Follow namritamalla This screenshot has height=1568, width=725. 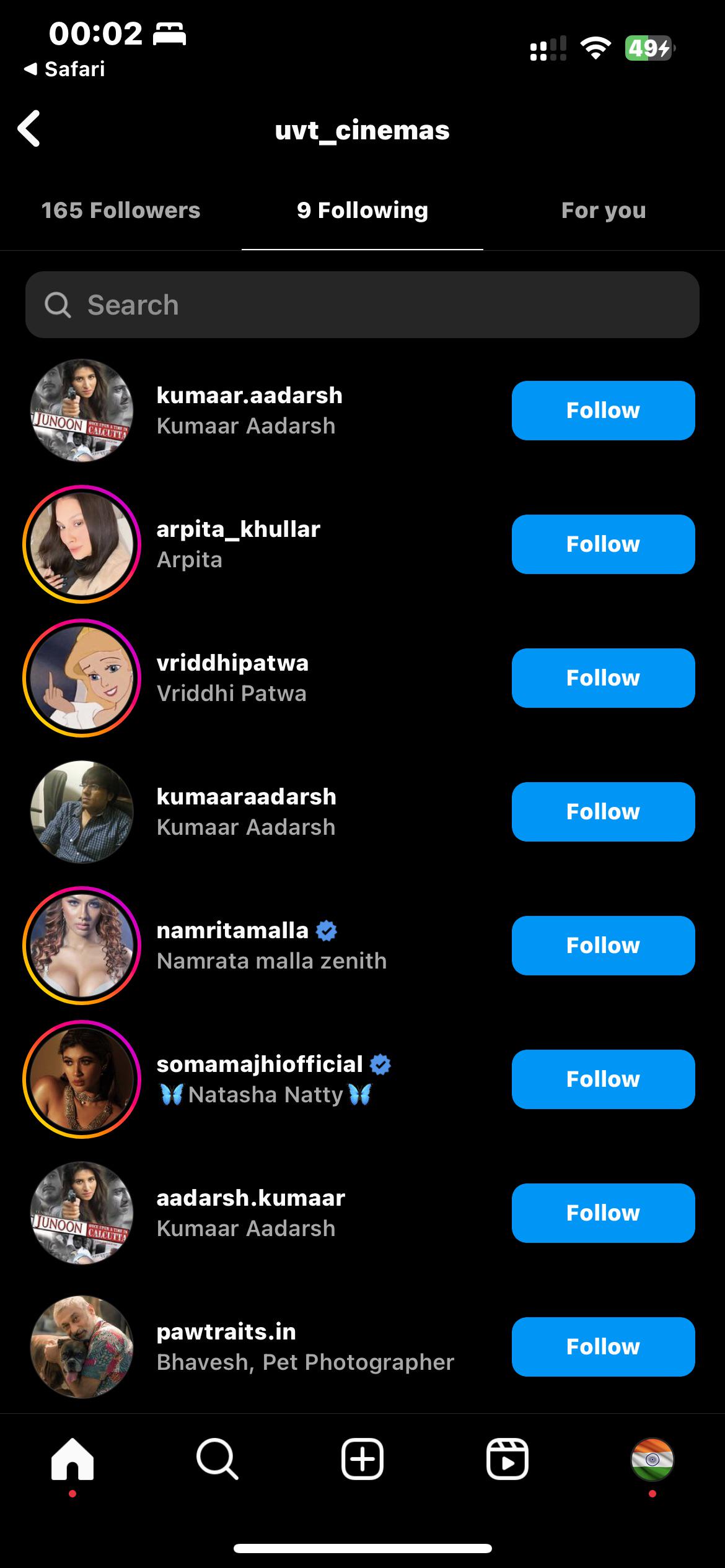pyautogui.click(x=602, y=946)
